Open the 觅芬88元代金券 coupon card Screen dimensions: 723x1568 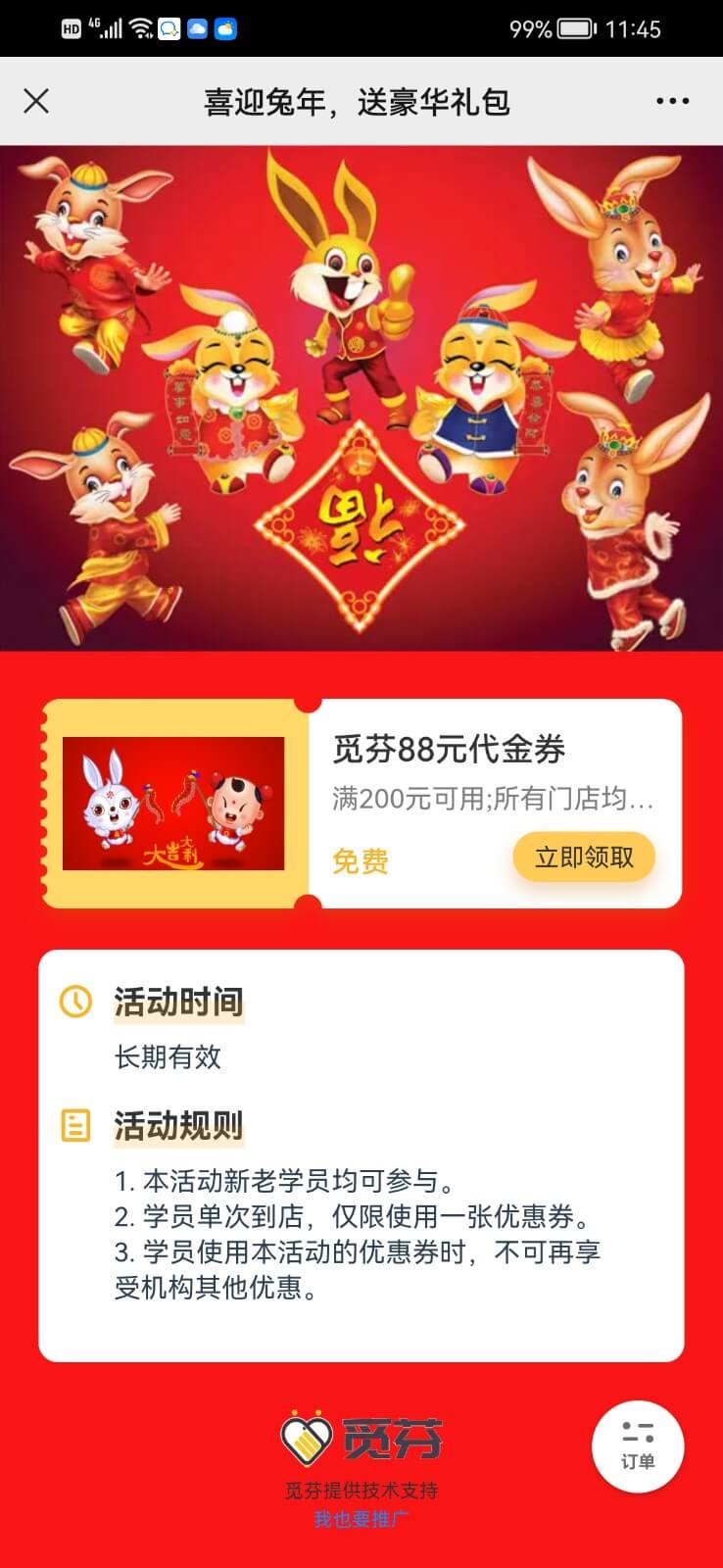[449, 751]
